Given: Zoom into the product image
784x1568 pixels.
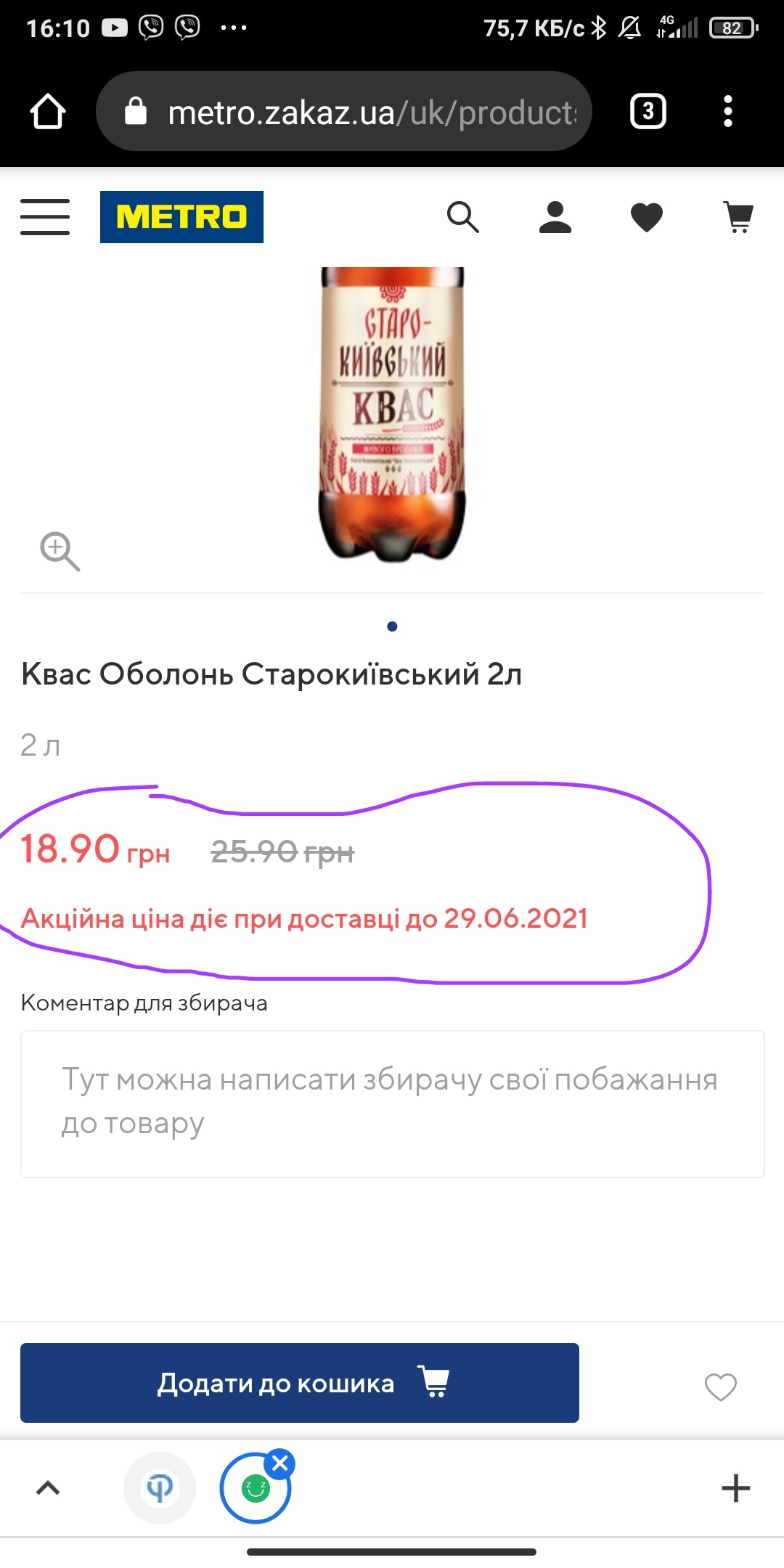Looking at the screenshot, I should point(60,551).
